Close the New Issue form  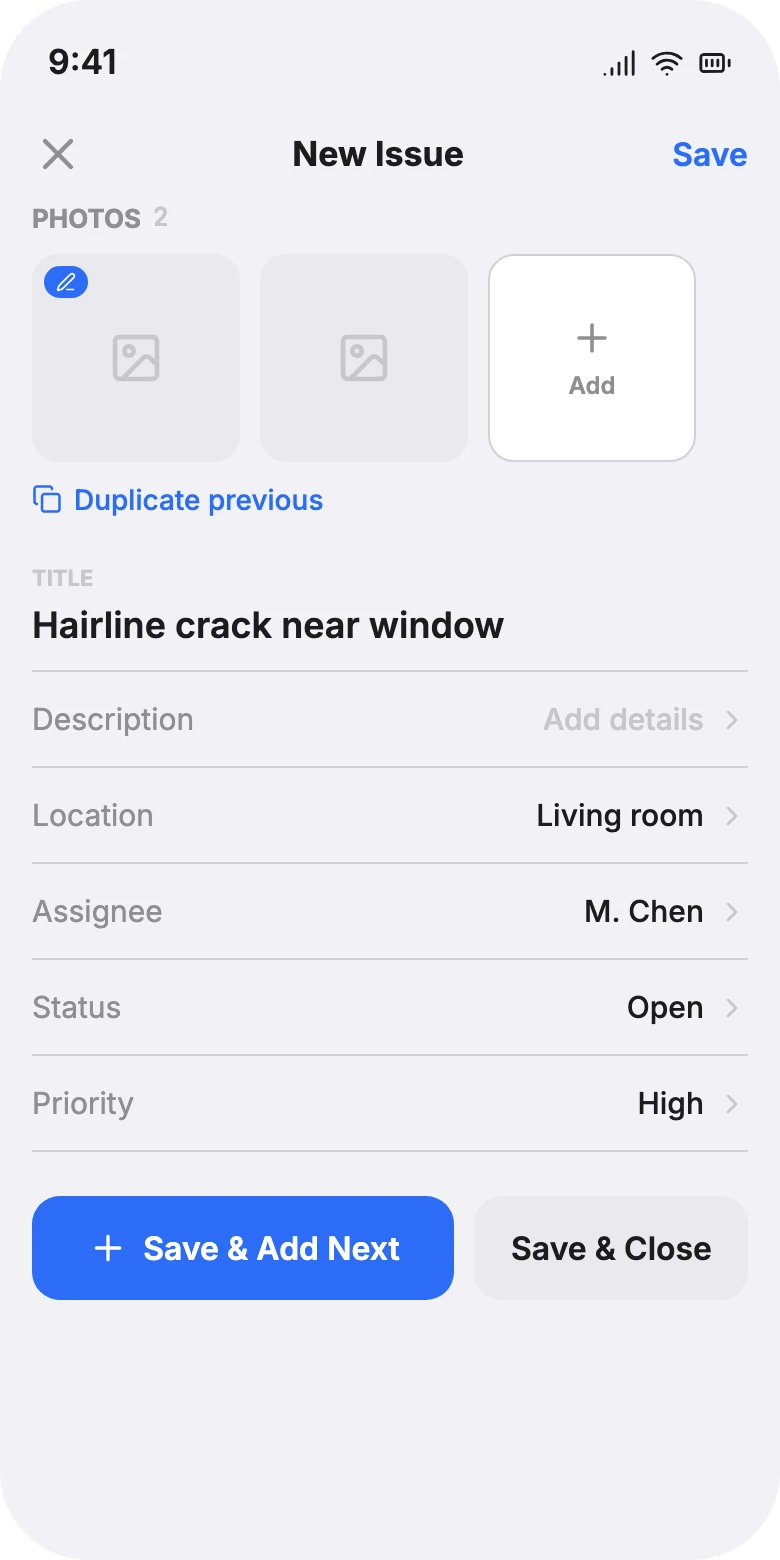[58, 154]
